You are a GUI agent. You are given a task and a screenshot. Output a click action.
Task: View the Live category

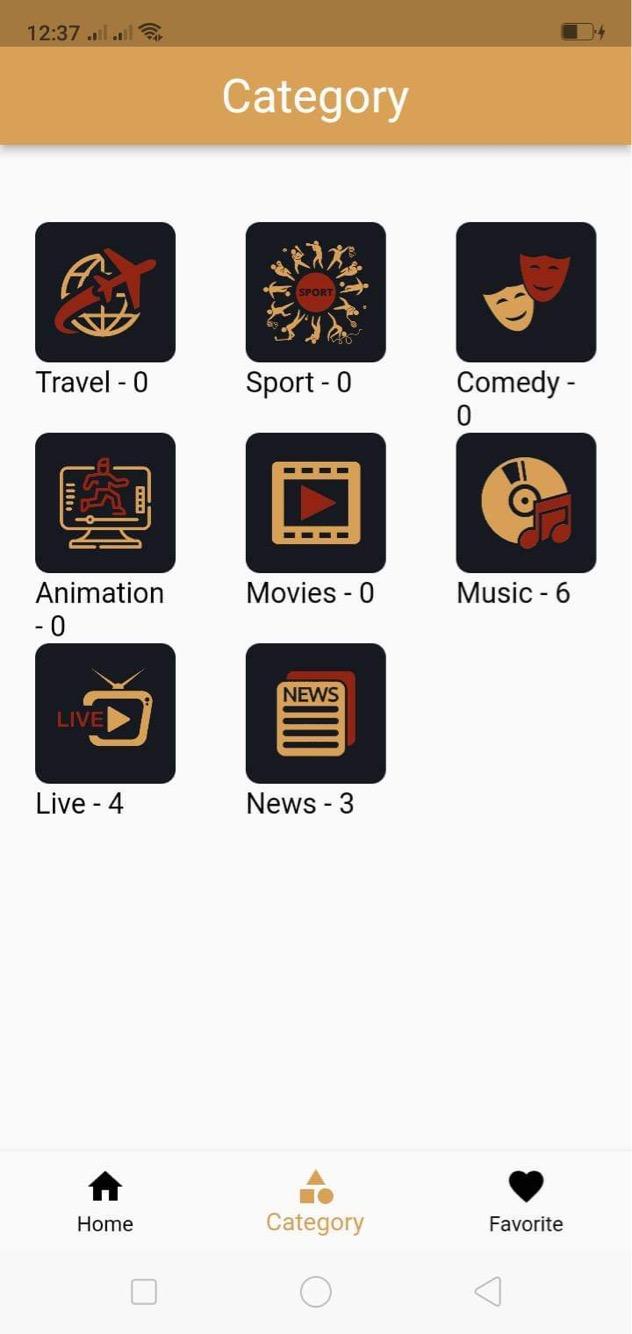105,713
